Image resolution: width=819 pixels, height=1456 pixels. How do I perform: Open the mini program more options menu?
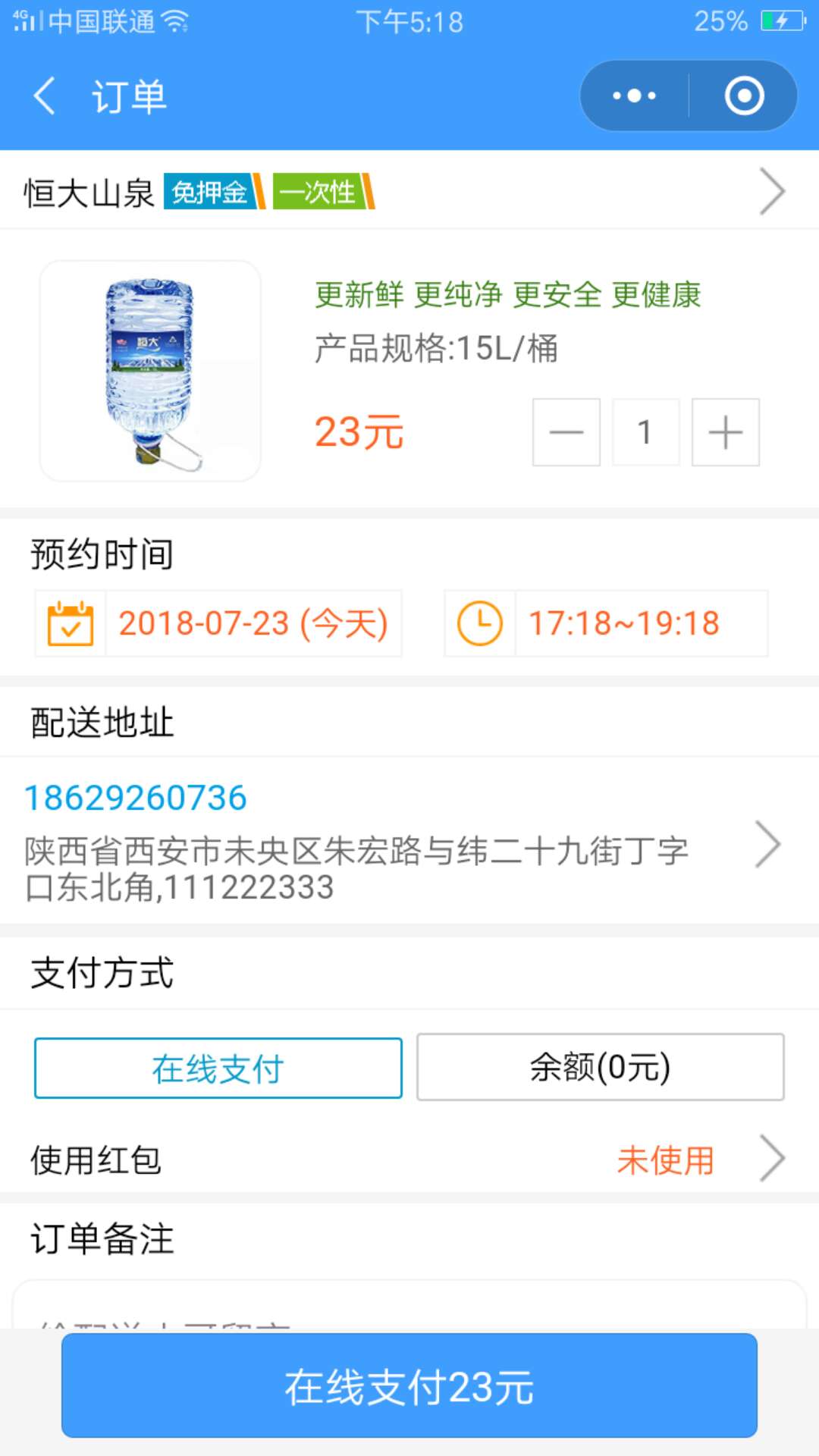point(634,96)
